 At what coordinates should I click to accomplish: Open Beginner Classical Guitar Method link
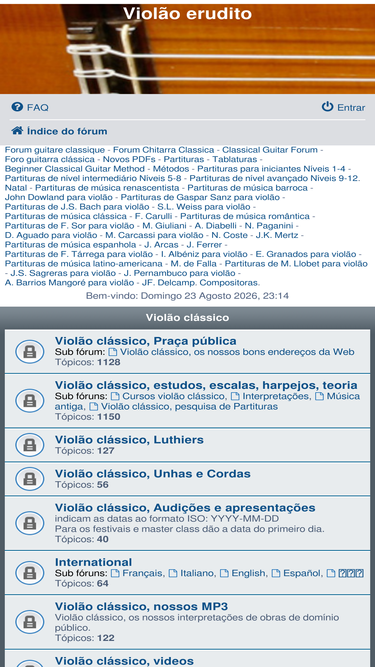click(75, 169)
